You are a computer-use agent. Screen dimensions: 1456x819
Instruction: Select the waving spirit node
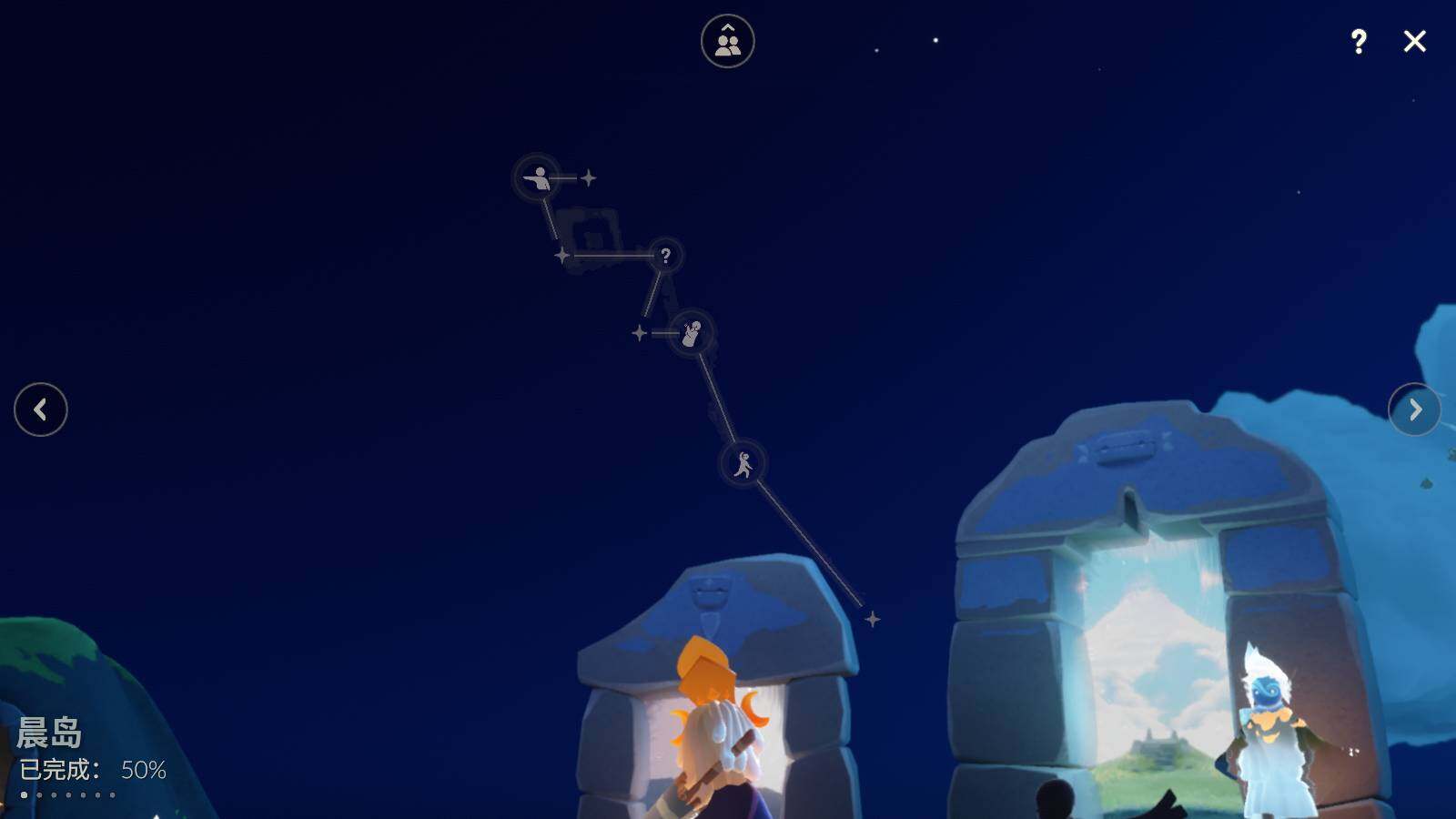coord(692,333)
